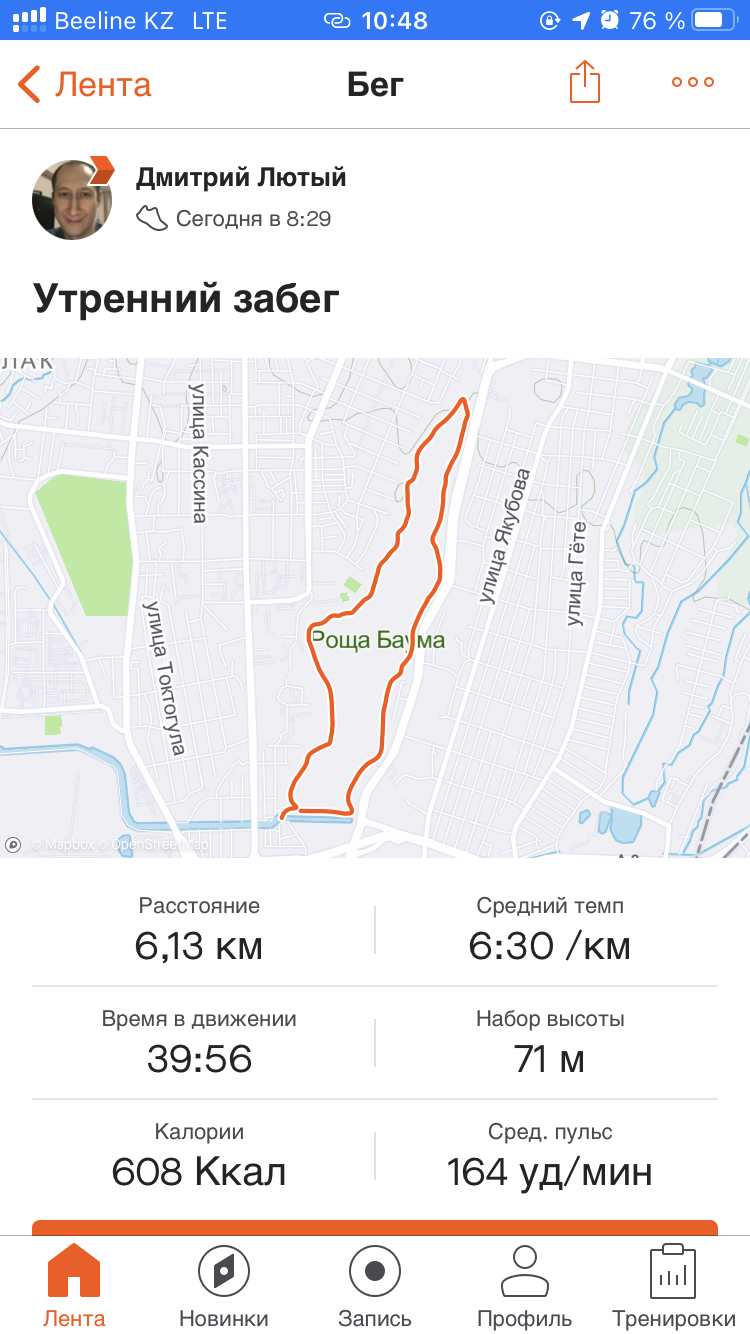Image resolution: width=750 pixels, height=1334 pixels.
Task: Open Дмитрий Лютый's profile photo
Action: point(72,198)
